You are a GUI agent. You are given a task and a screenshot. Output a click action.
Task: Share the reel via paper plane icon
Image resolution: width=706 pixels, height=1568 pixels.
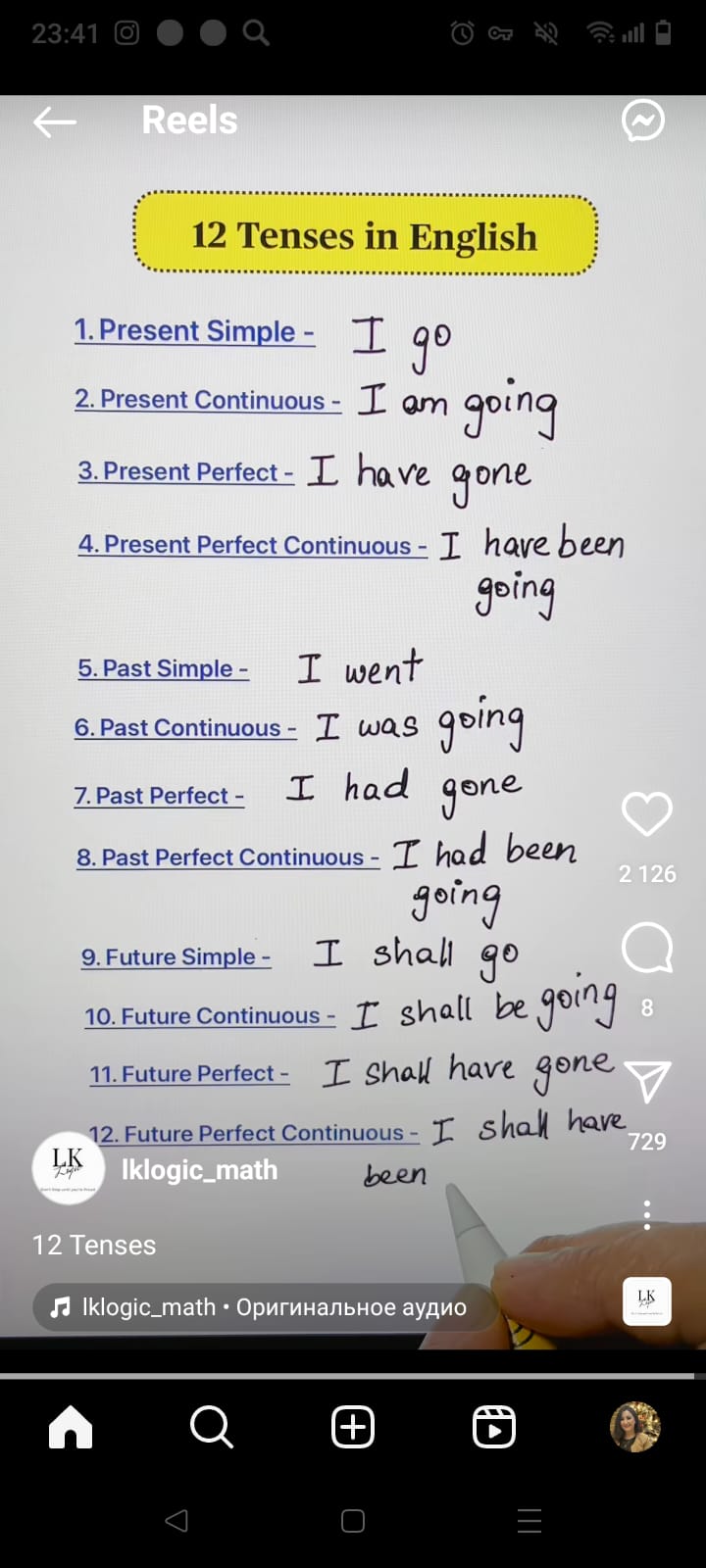tap(647, 1082)
